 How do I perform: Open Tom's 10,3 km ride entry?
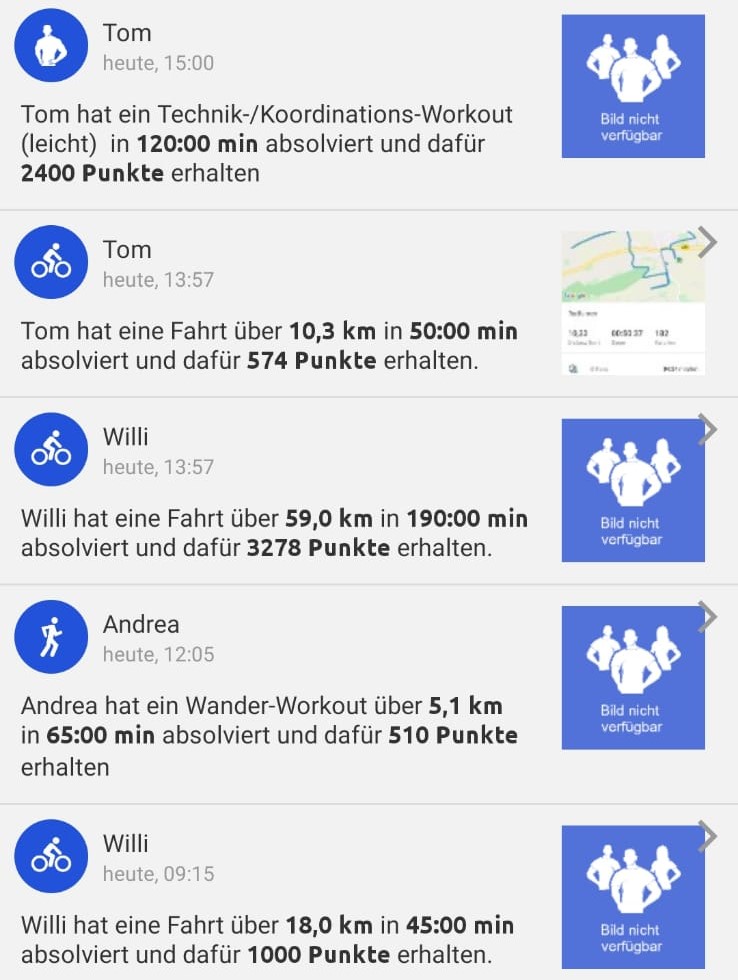pos(270,344)
